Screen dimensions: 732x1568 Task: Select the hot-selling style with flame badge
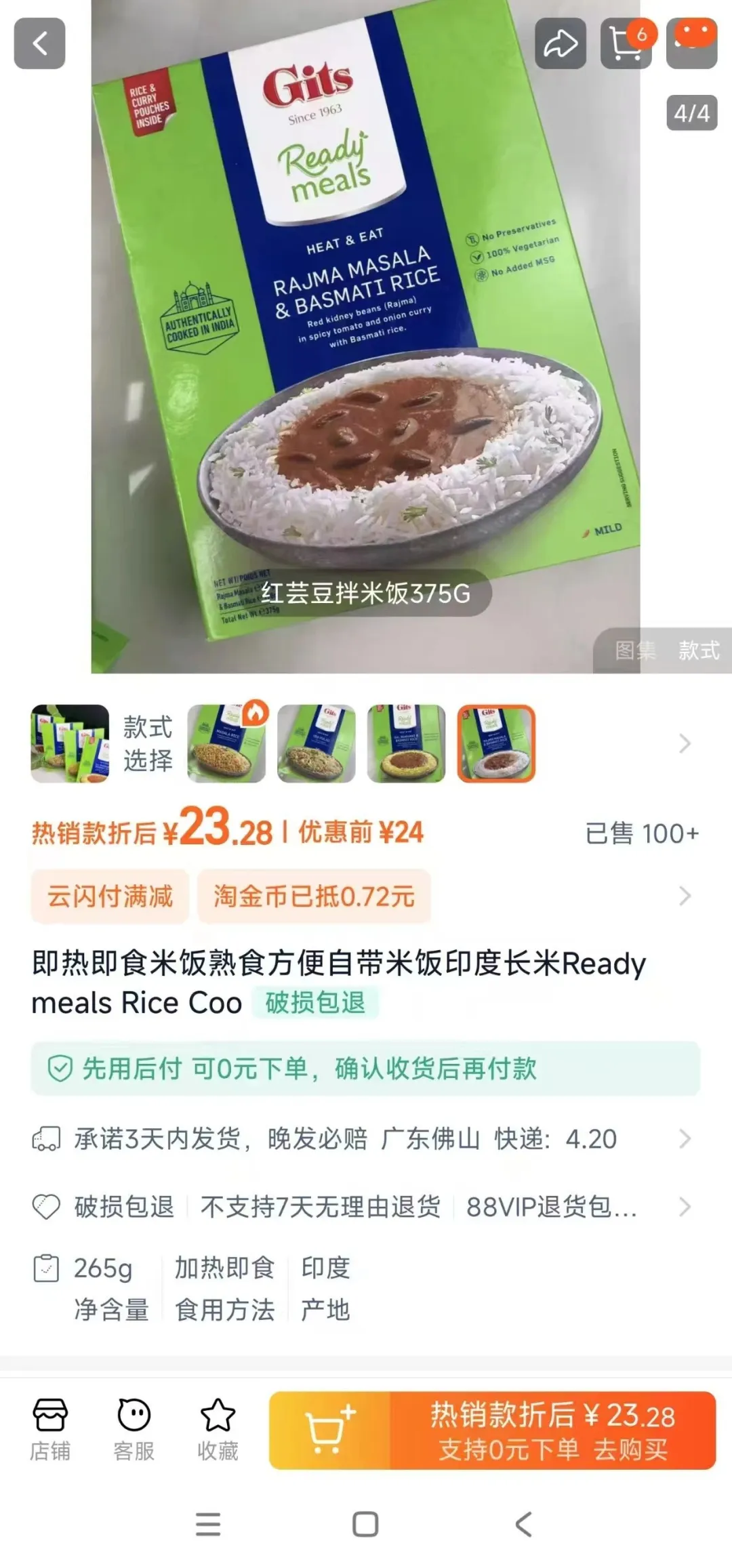[x=226, y=743]
